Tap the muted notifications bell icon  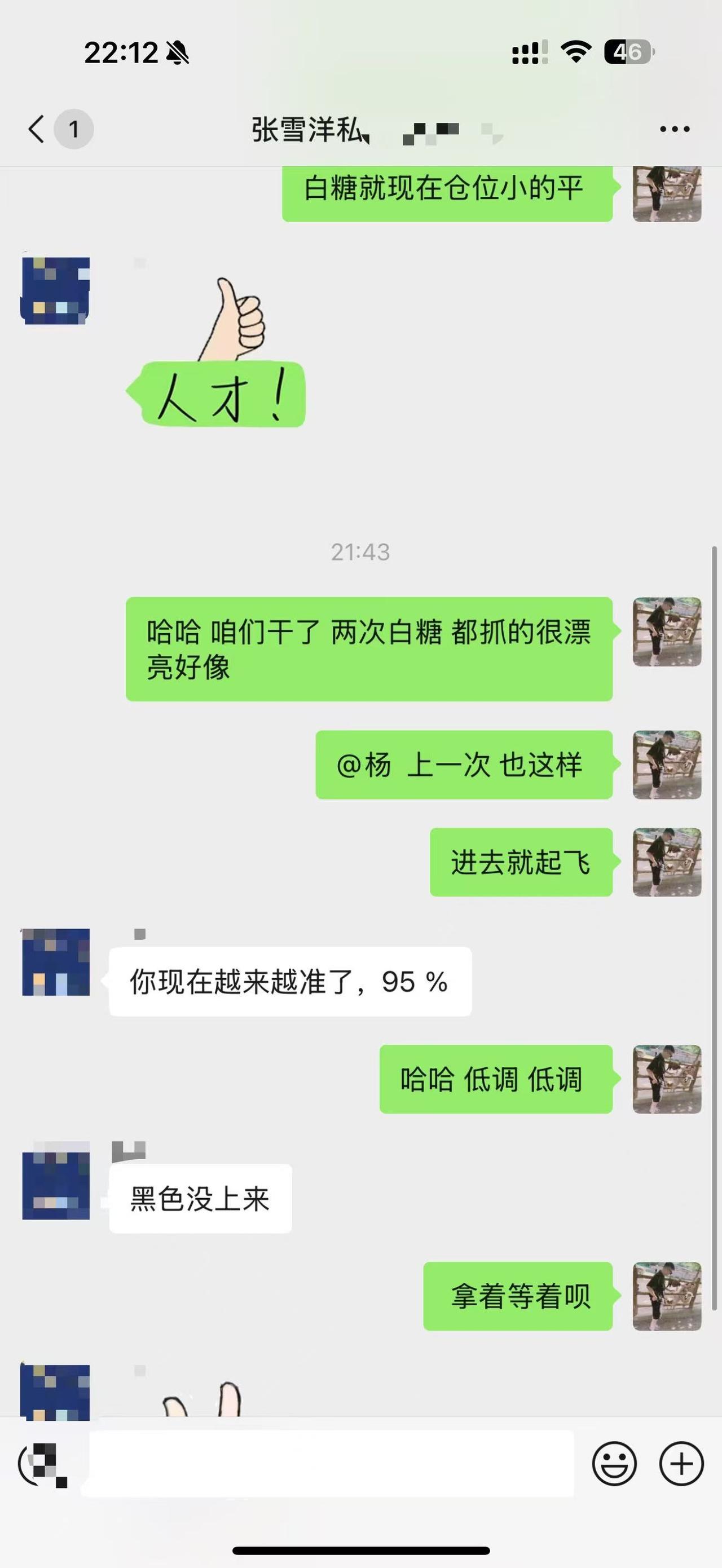click(x=178, y=53)
